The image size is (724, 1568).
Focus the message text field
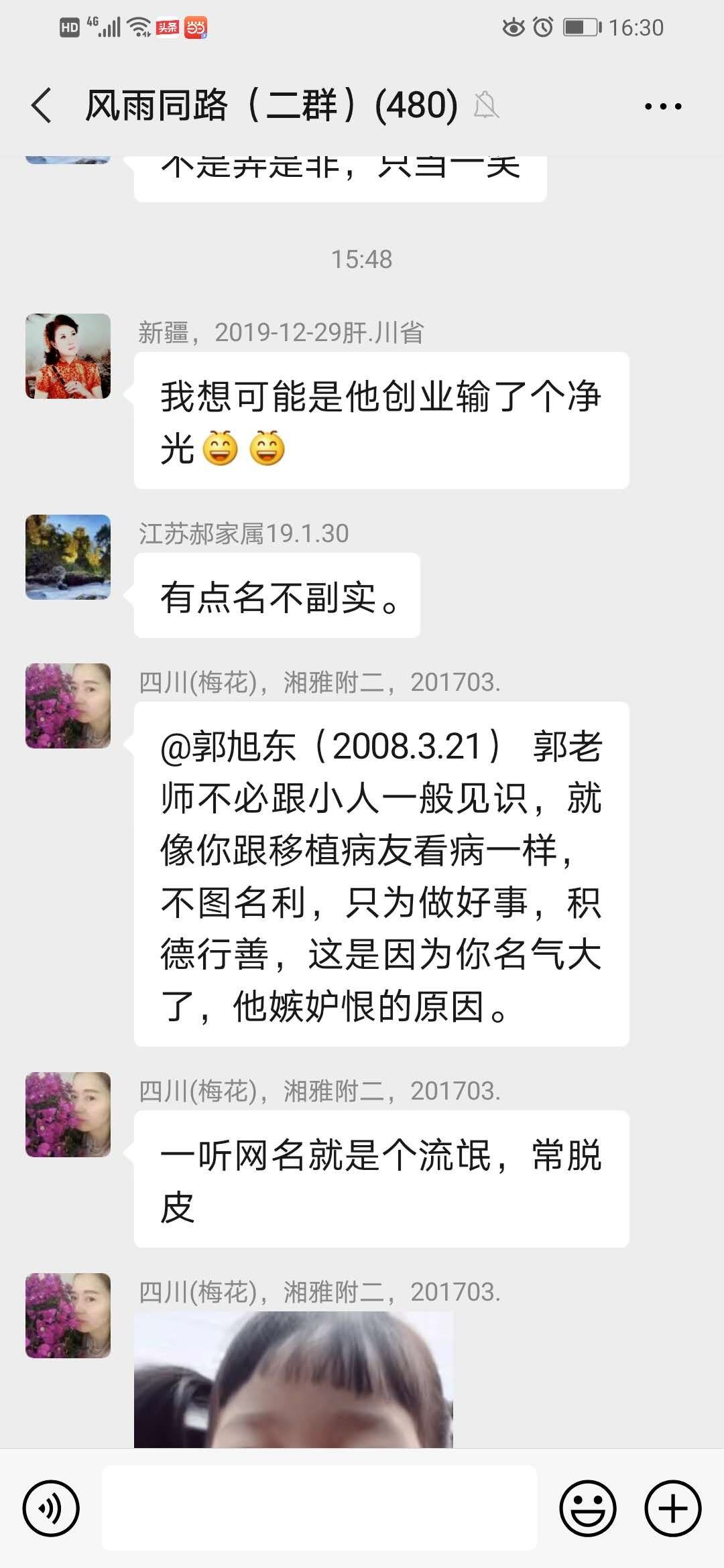319,1508
